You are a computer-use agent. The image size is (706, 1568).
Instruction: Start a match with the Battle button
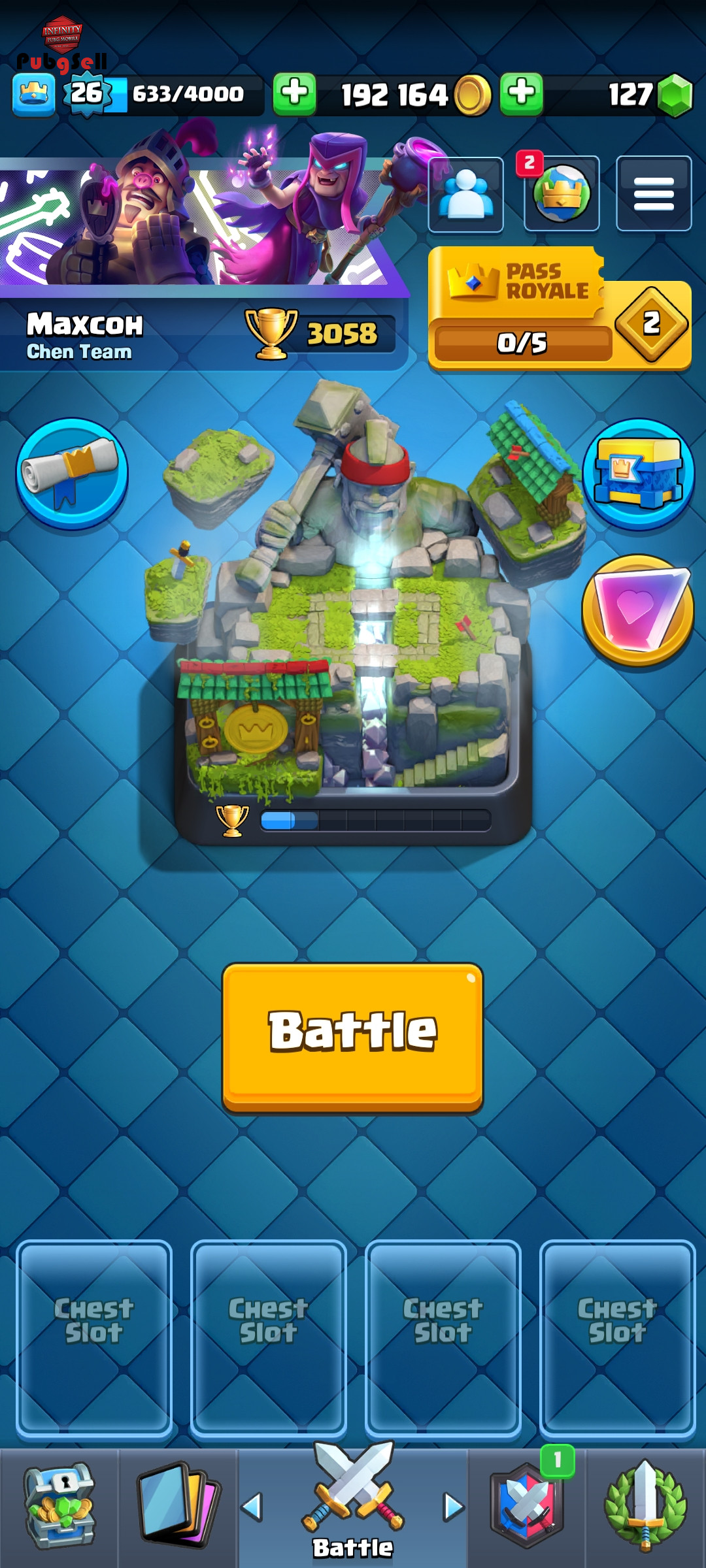coord(352,1037)
